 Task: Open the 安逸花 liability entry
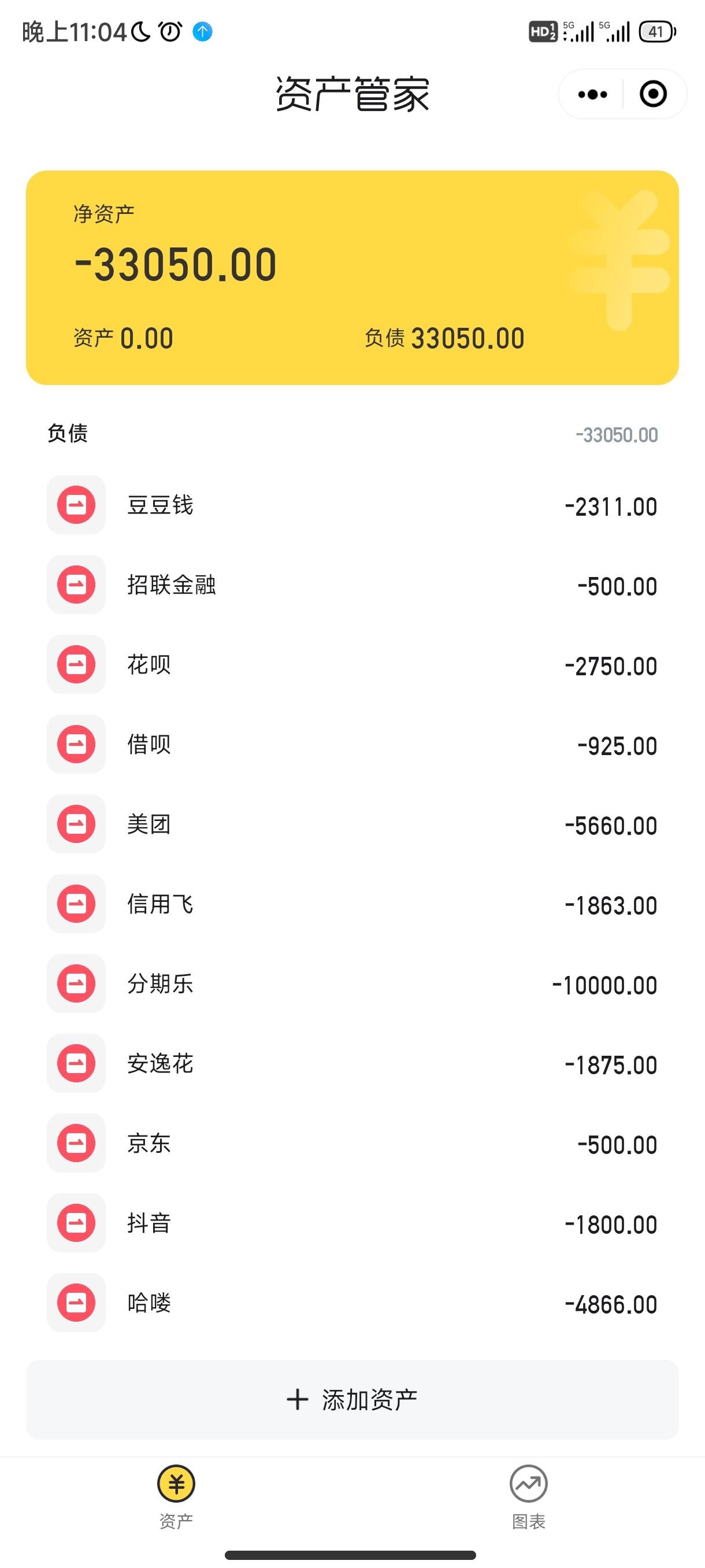[x=352, y=1064]
